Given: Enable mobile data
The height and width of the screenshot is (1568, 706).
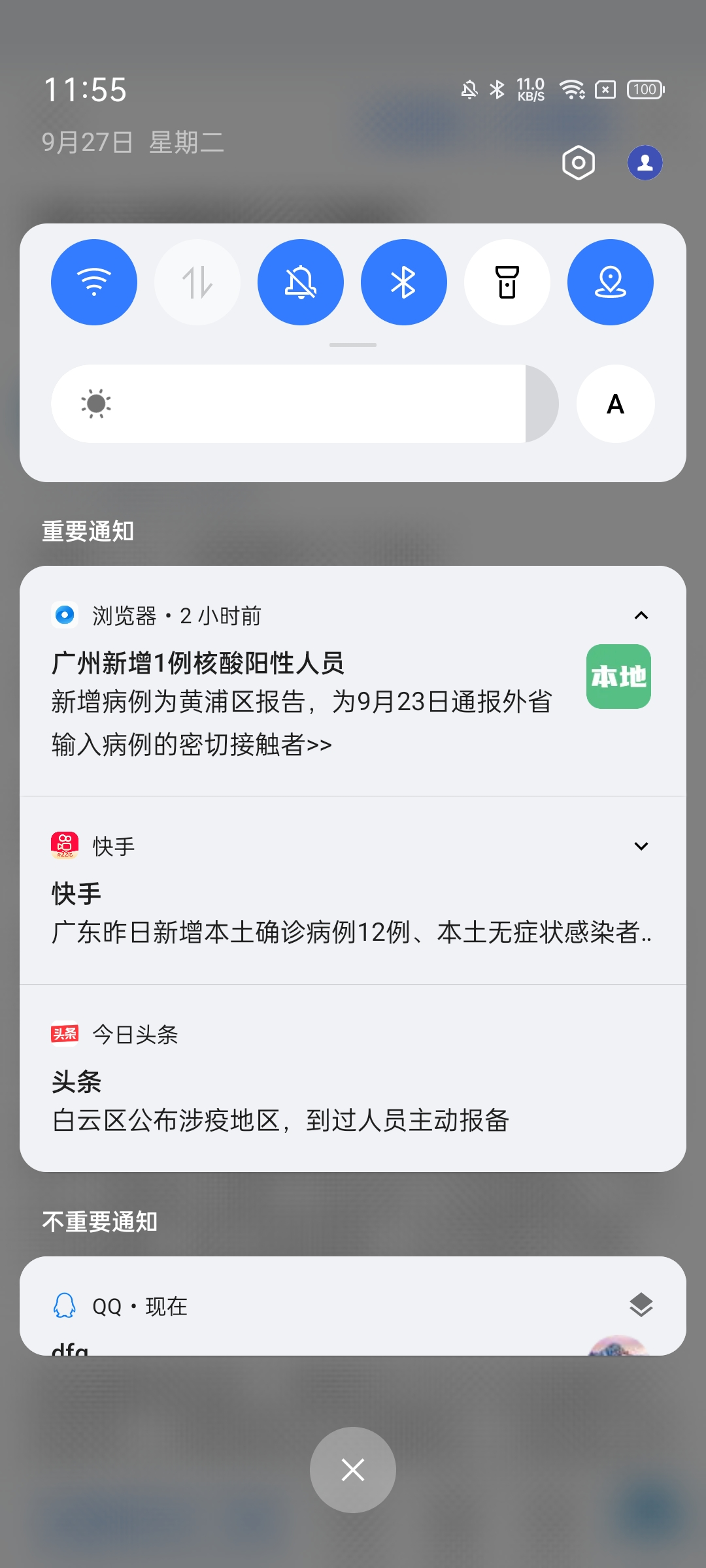Looking at the screenshot, I should (x=197, y=282).
